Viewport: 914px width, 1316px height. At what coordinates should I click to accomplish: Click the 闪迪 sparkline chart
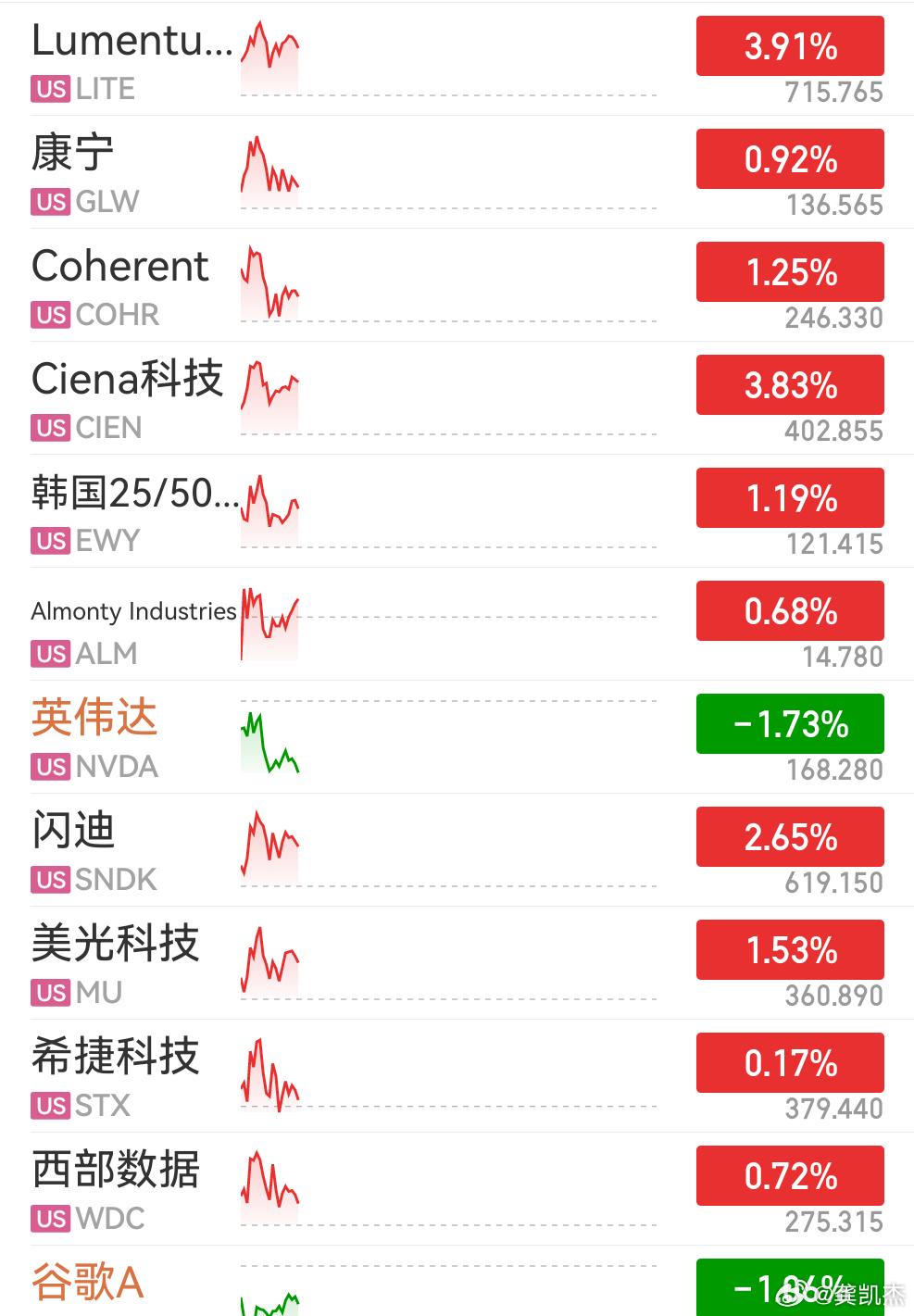point(270,845)
